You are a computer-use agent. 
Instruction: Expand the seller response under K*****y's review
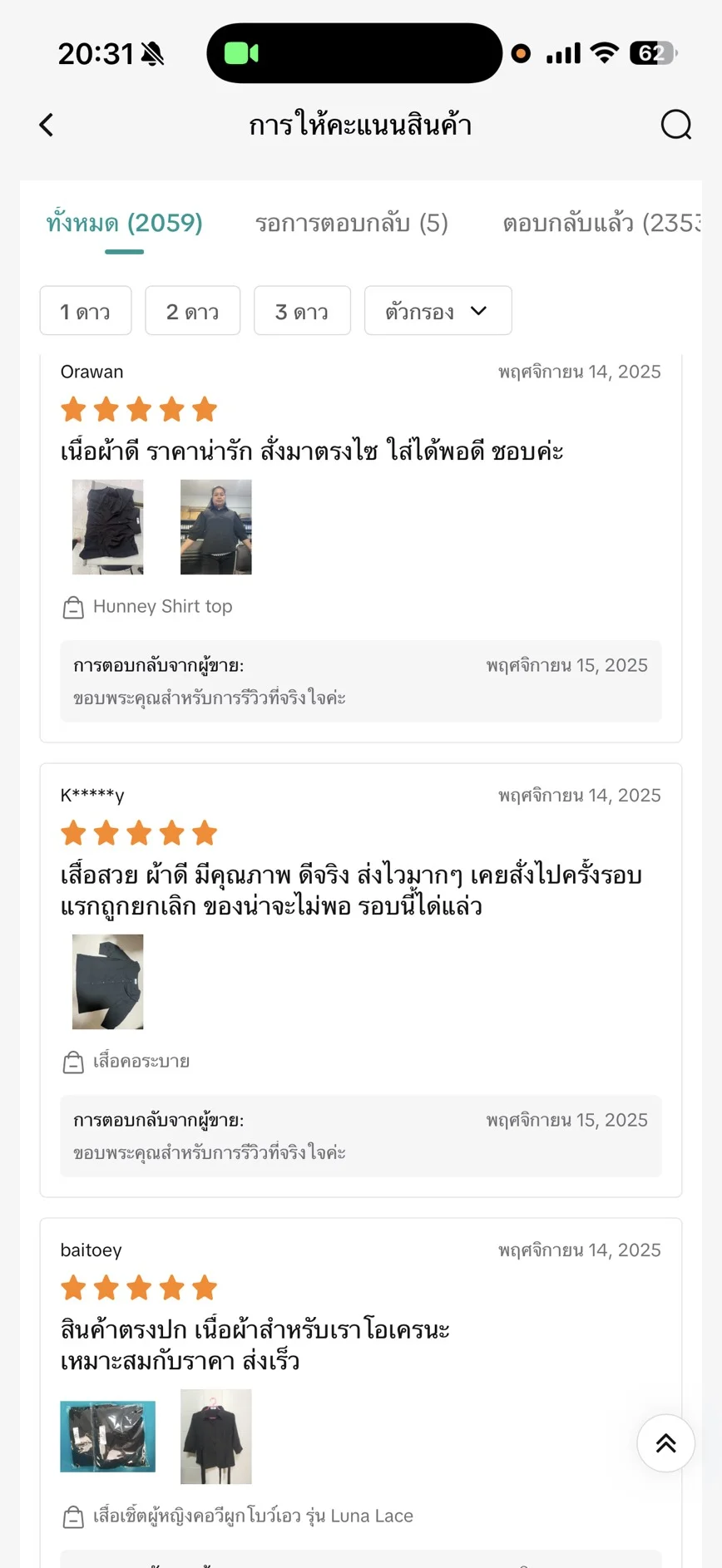360,1137
